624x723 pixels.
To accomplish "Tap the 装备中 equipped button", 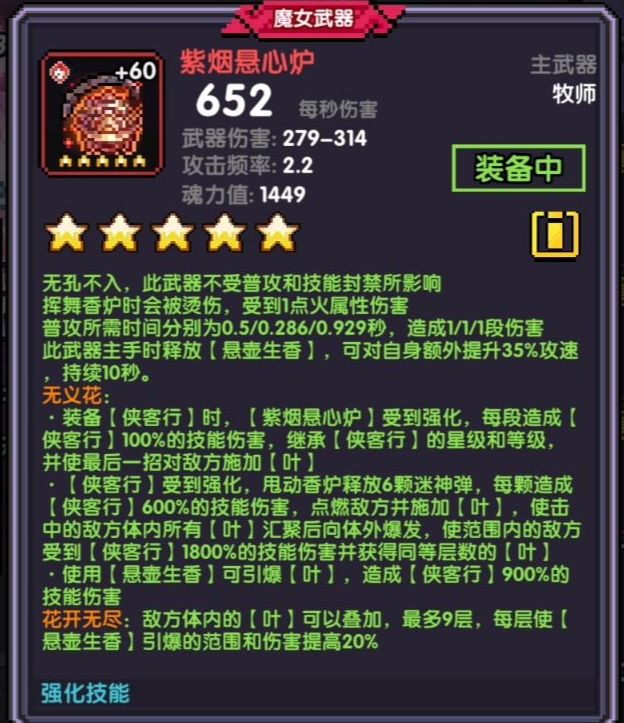I will [518, 168].
